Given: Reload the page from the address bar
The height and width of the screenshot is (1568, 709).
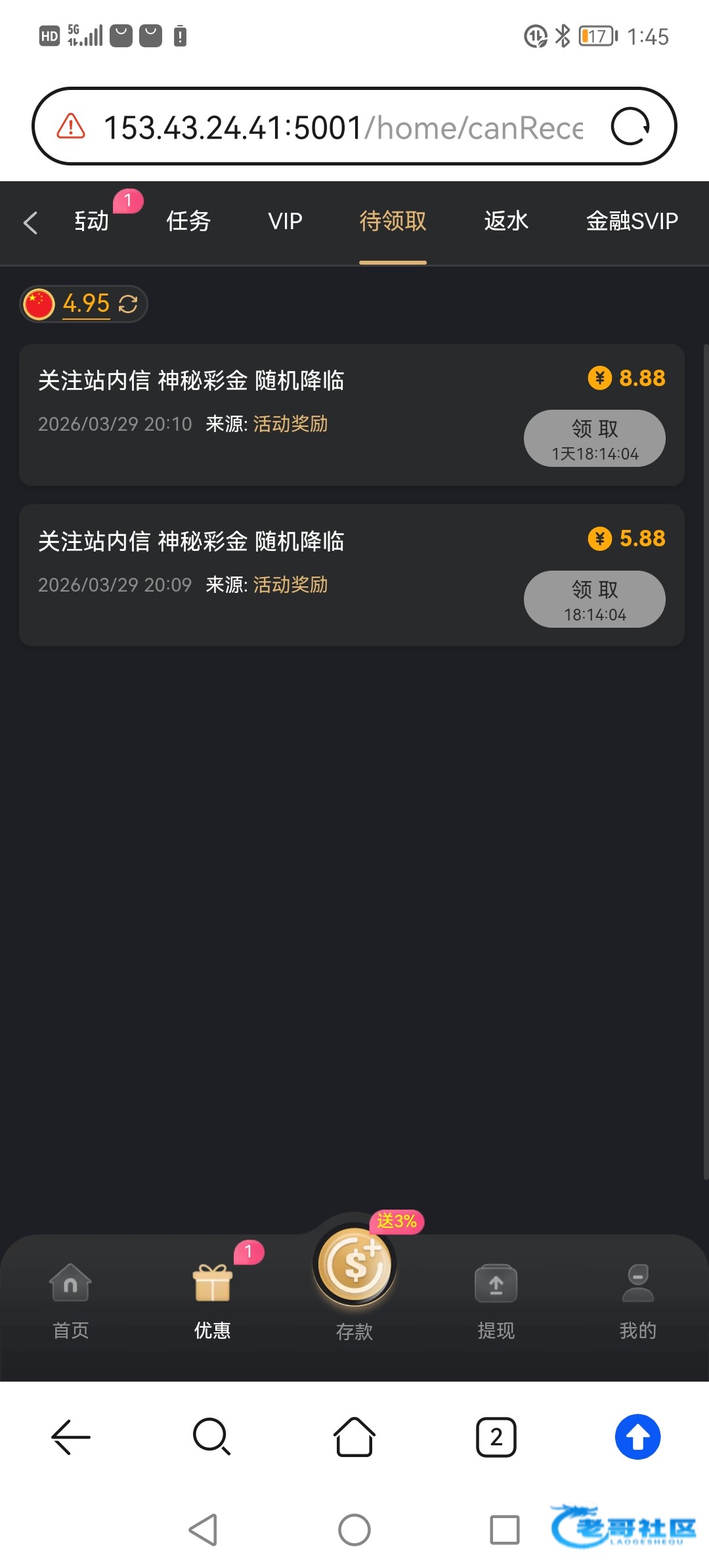Looking at the screenshot, I should coord(630,126).
